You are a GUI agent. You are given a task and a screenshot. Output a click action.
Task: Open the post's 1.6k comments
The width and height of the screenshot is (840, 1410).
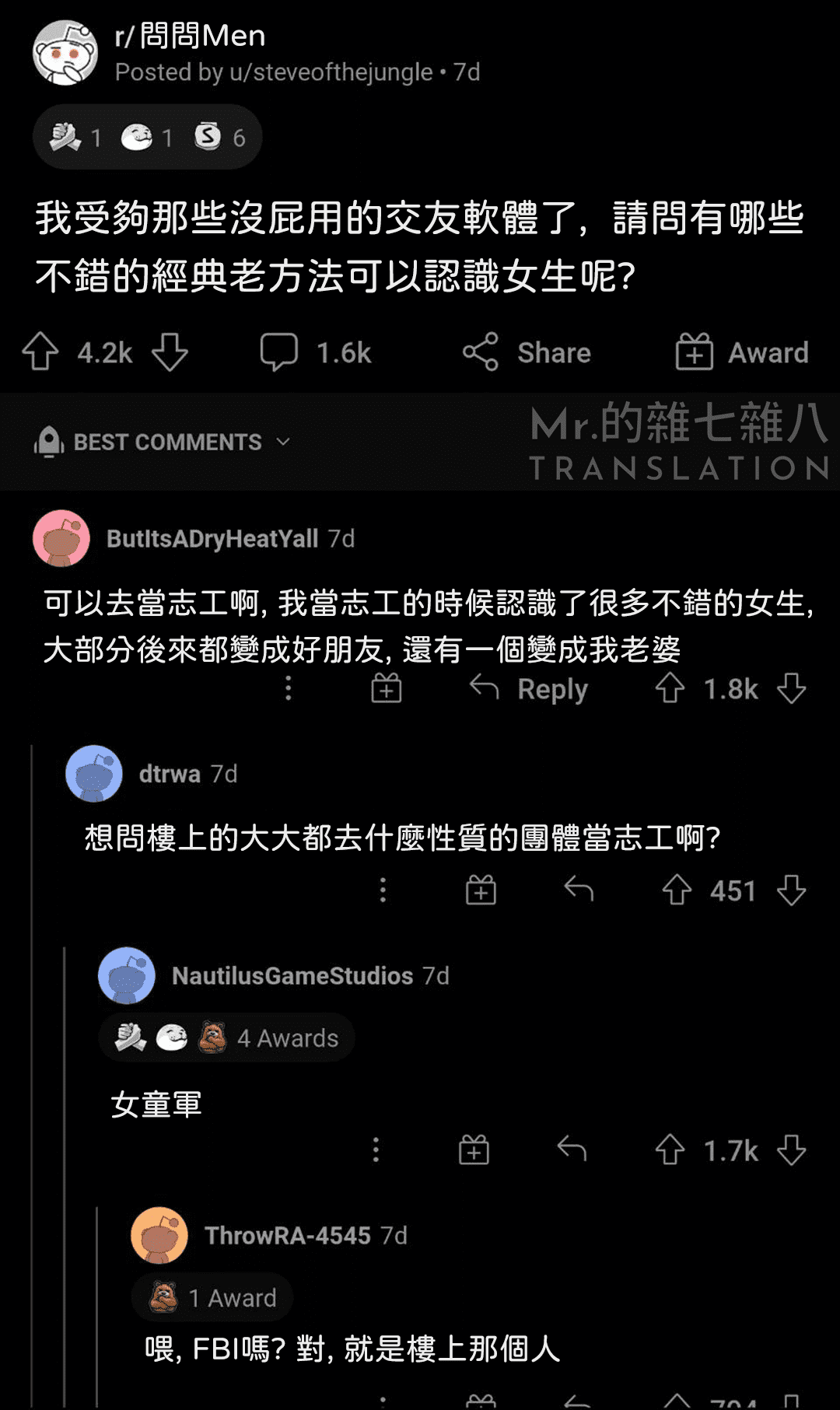(x=316, y=352)
